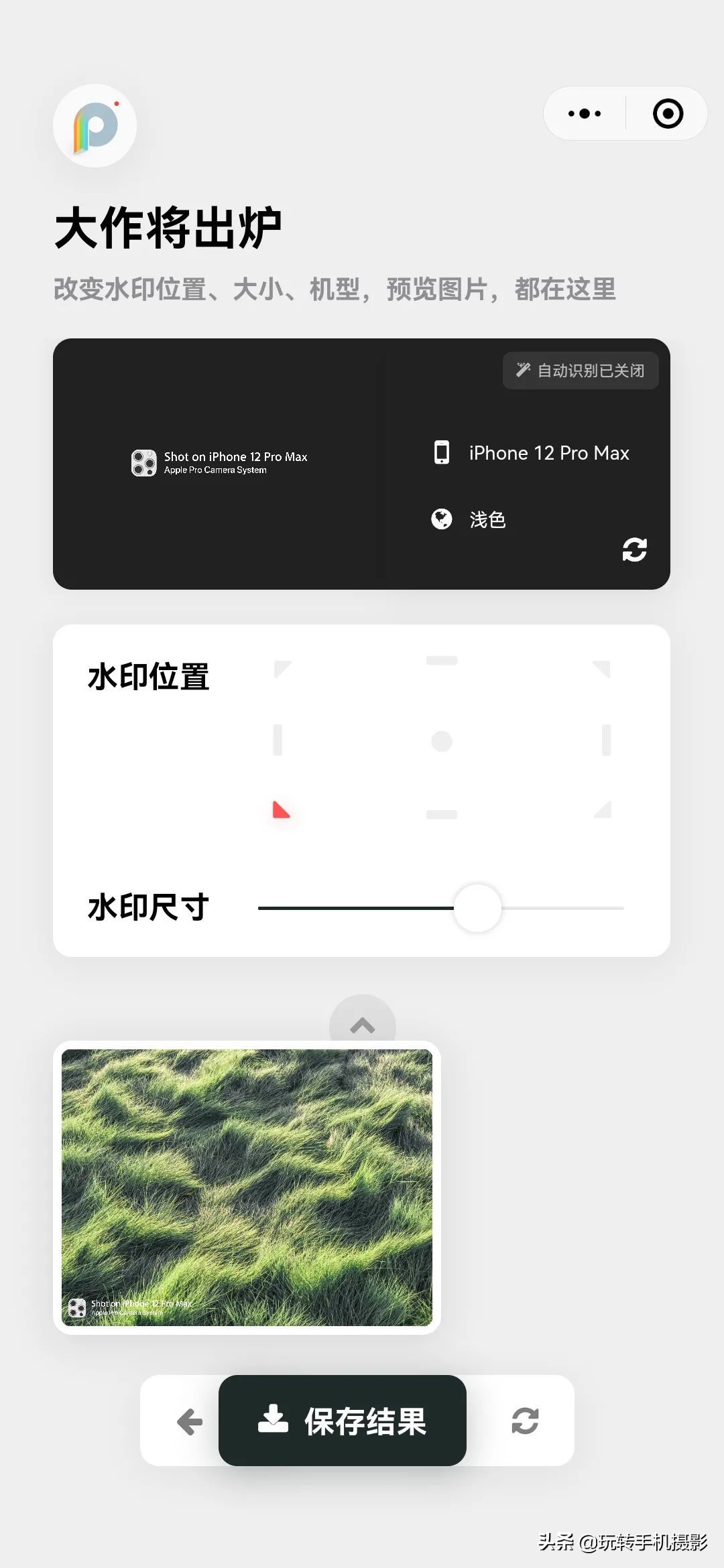The height and width of the screenshot is (1568, 724).
Task: Select the center watermark position dot
Action: pyautogui.click(x=442, y=740)
